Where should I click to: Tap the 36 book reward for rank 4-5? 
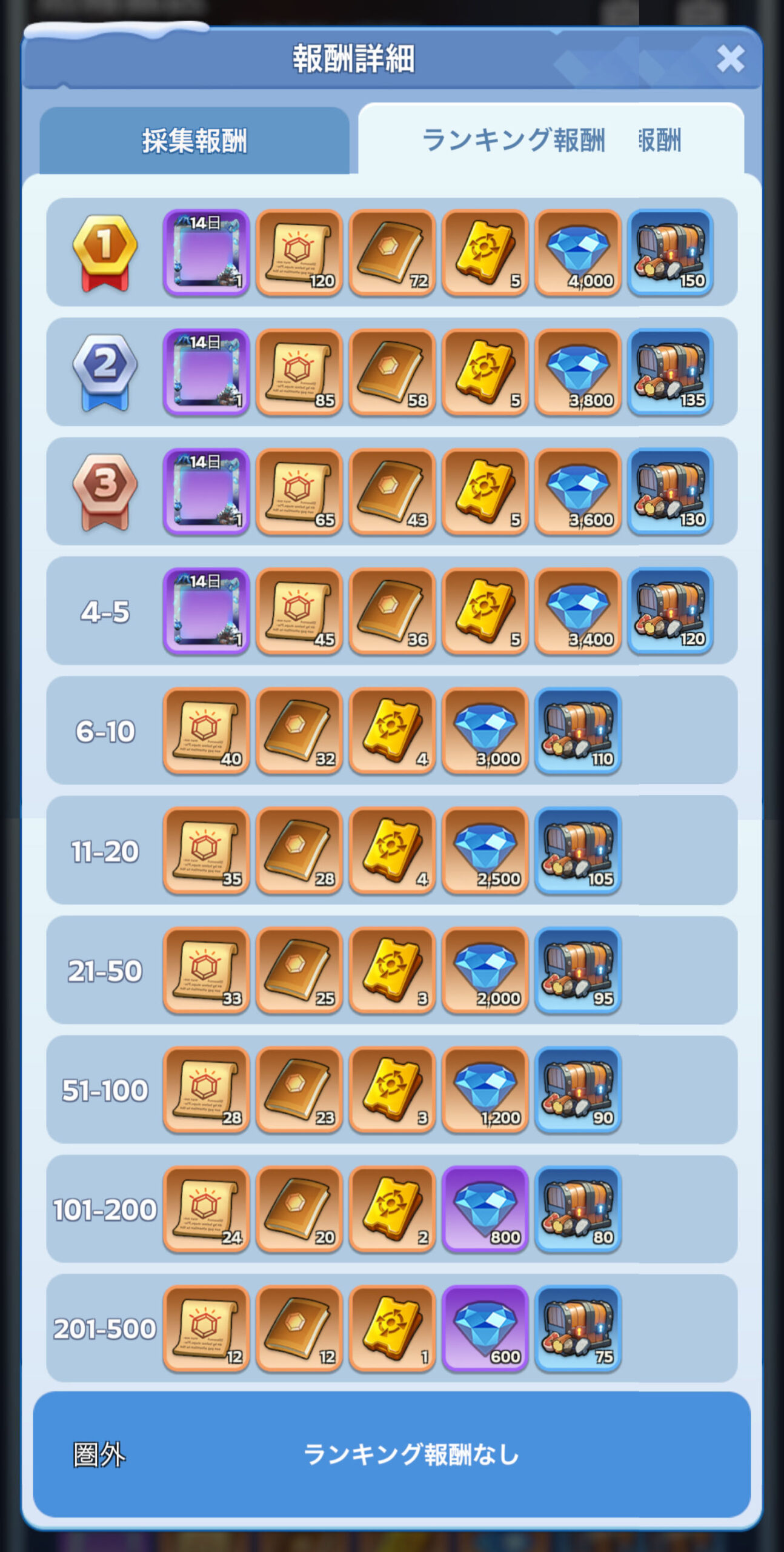point(392,610)
